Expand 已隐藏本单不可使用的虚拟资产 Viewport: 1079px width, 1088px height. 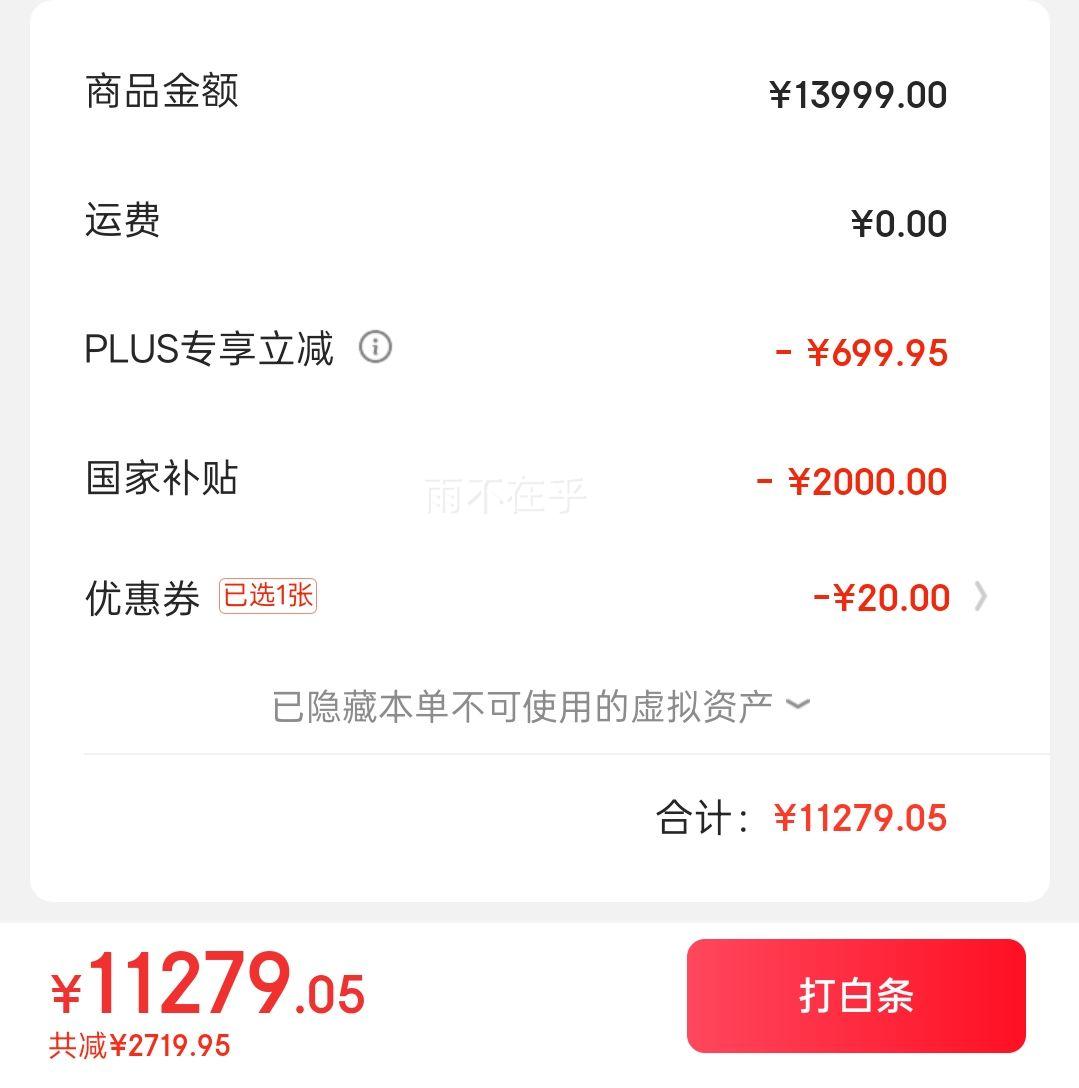541,706
